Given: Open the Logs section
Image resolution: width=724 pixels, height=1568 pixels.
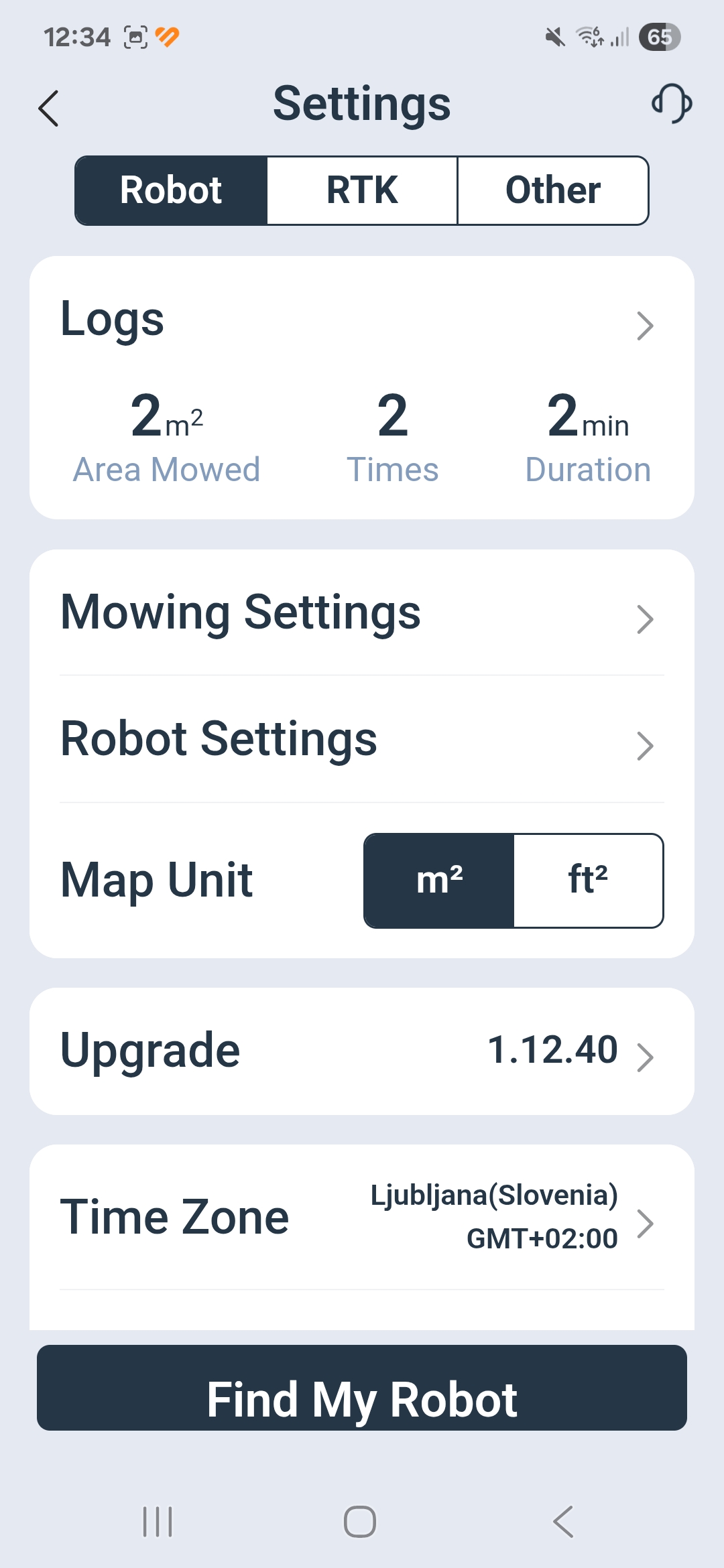Looking at the screenshot, I should (x=362, y=324).
